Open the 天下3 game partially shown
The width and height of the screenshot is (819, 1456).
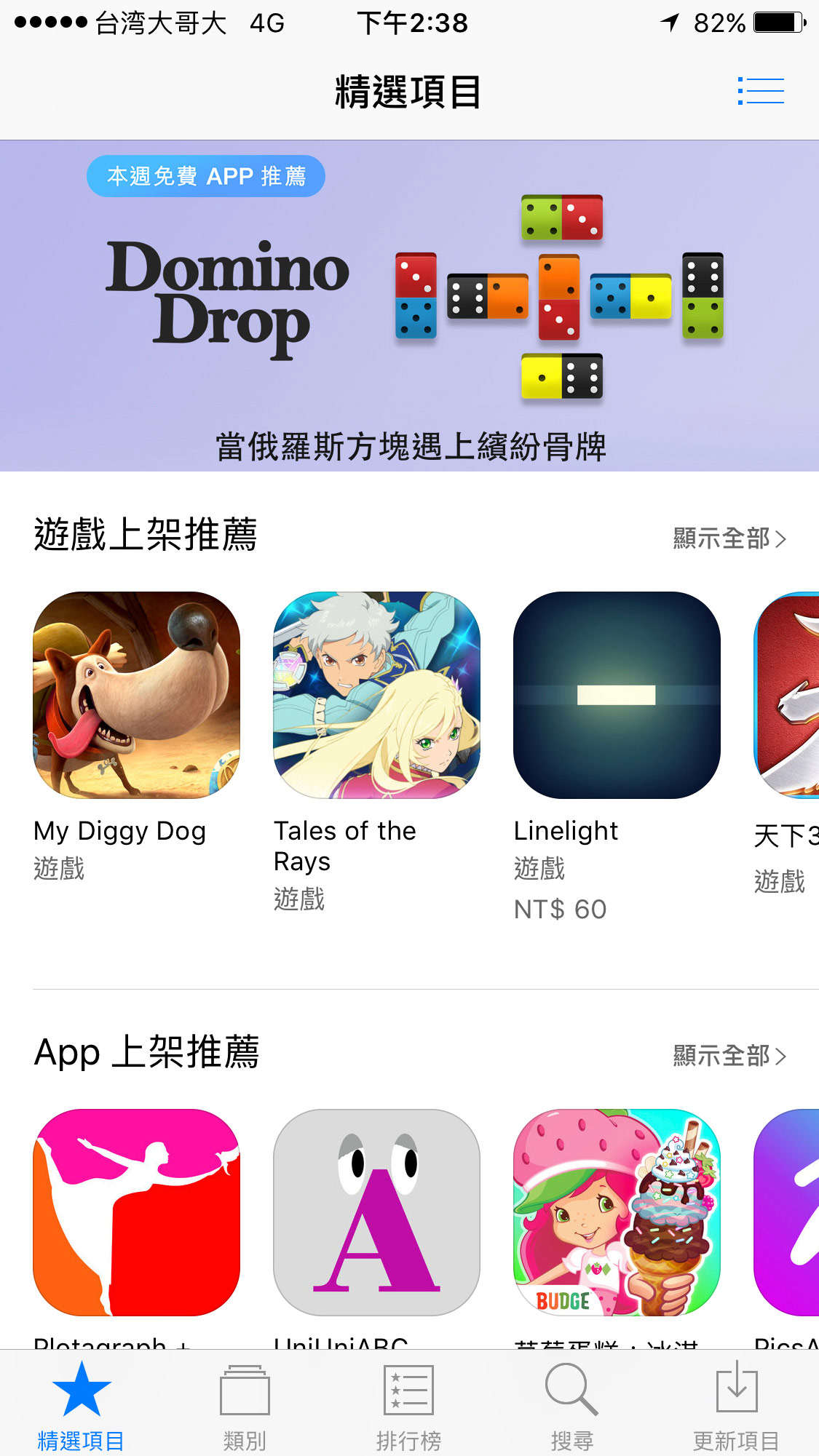point(788,695)
